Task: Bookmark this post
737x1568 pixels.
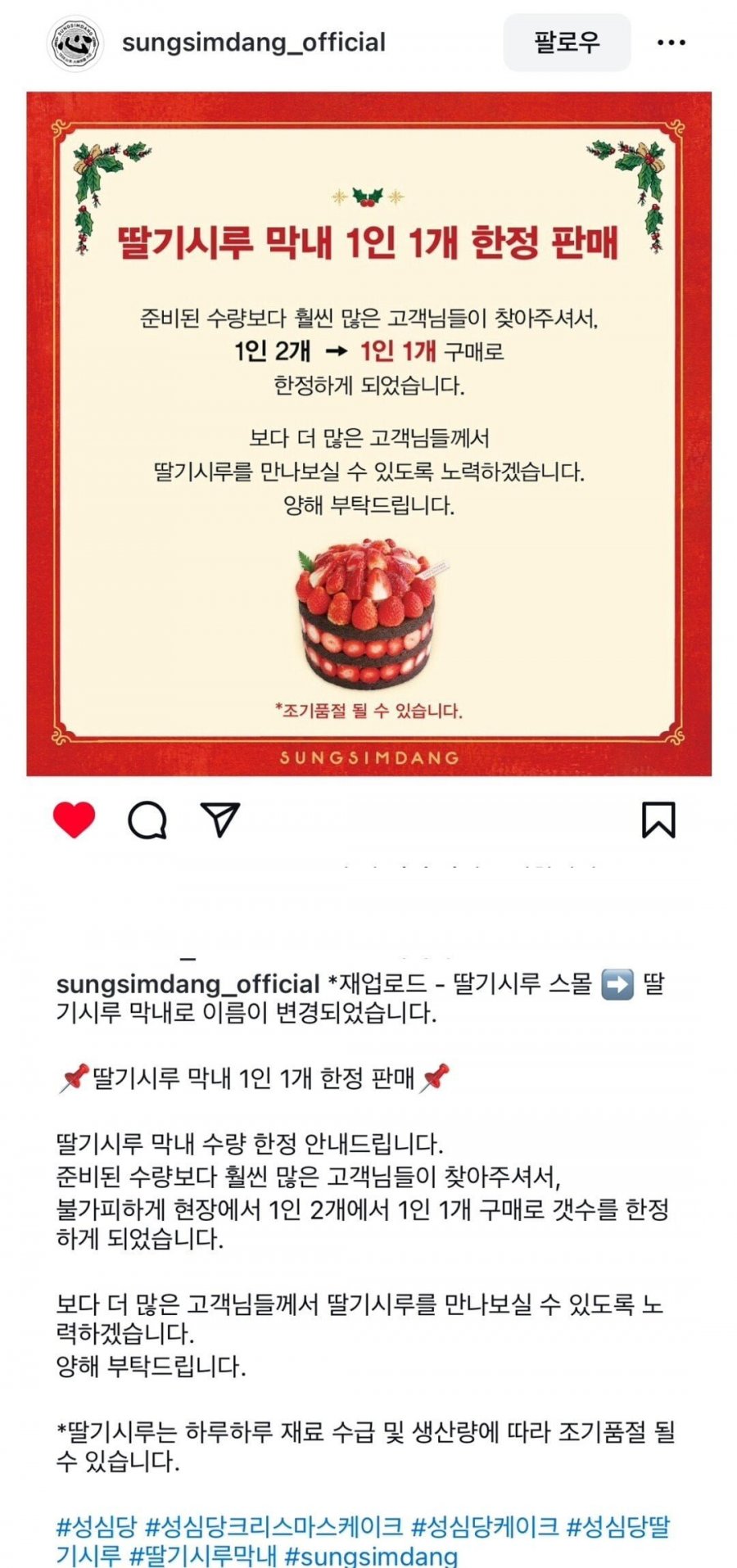Action: (x=658, y=820)
